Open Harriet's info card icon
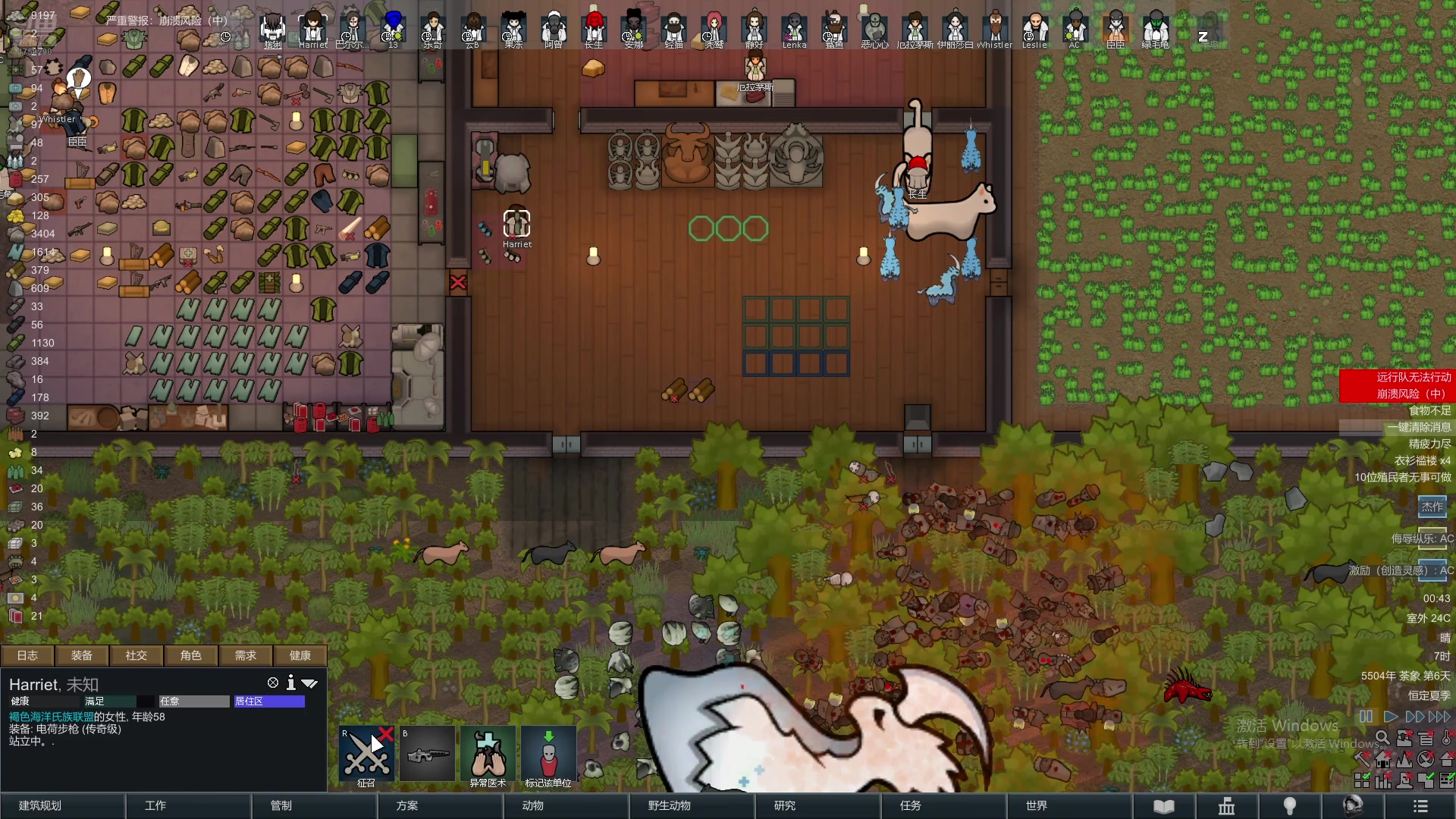Screen dimensions: 1456x819 coord(290,683)
